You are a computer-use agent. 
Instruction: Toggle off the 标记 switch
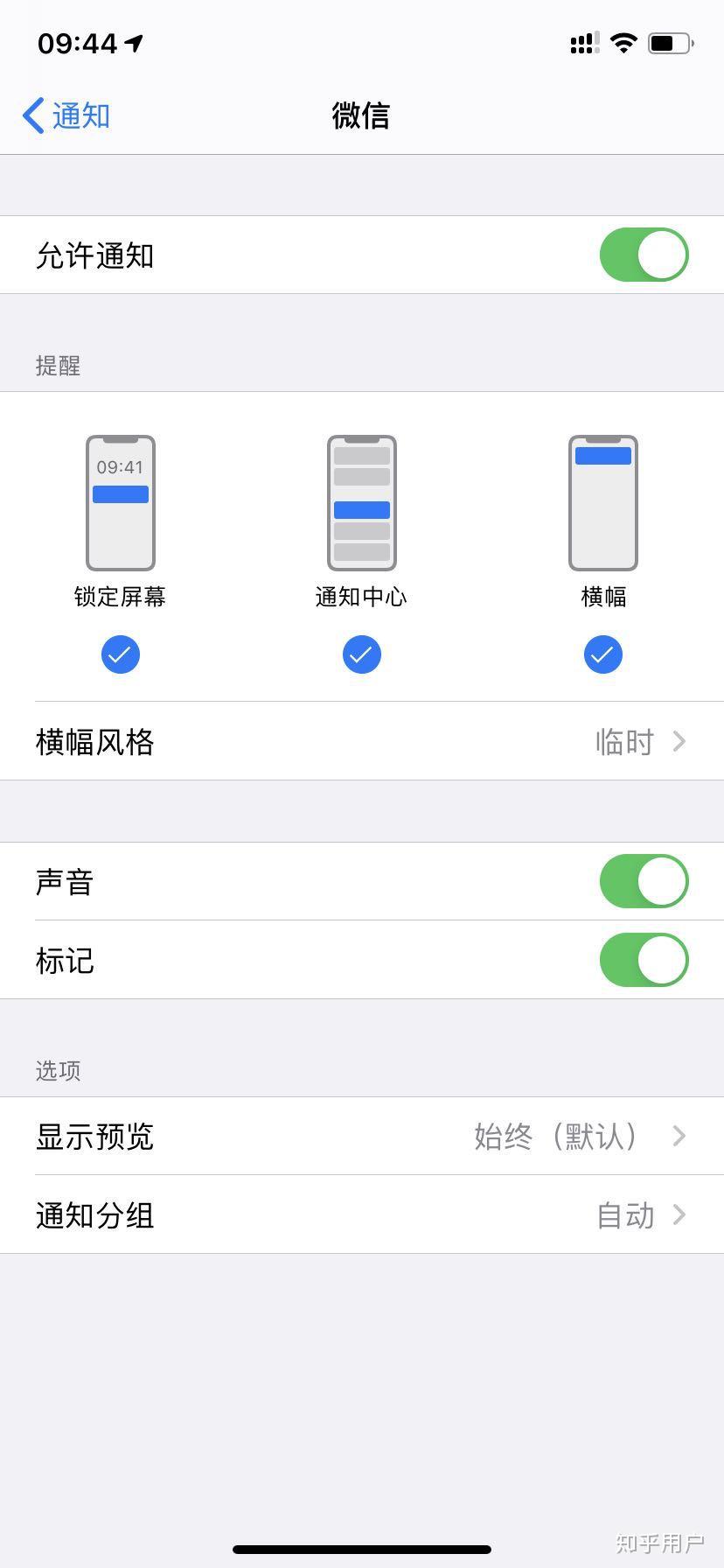[x=644, y=960]
